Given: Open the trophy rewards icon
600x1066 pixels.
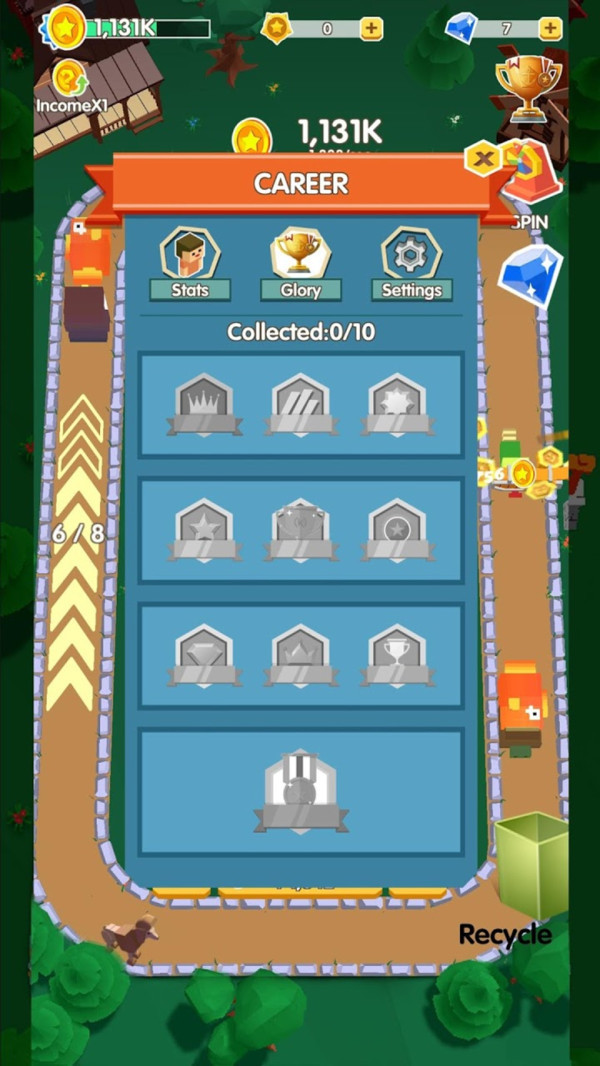Looking at the screenshot, I should tap(527, 86).
